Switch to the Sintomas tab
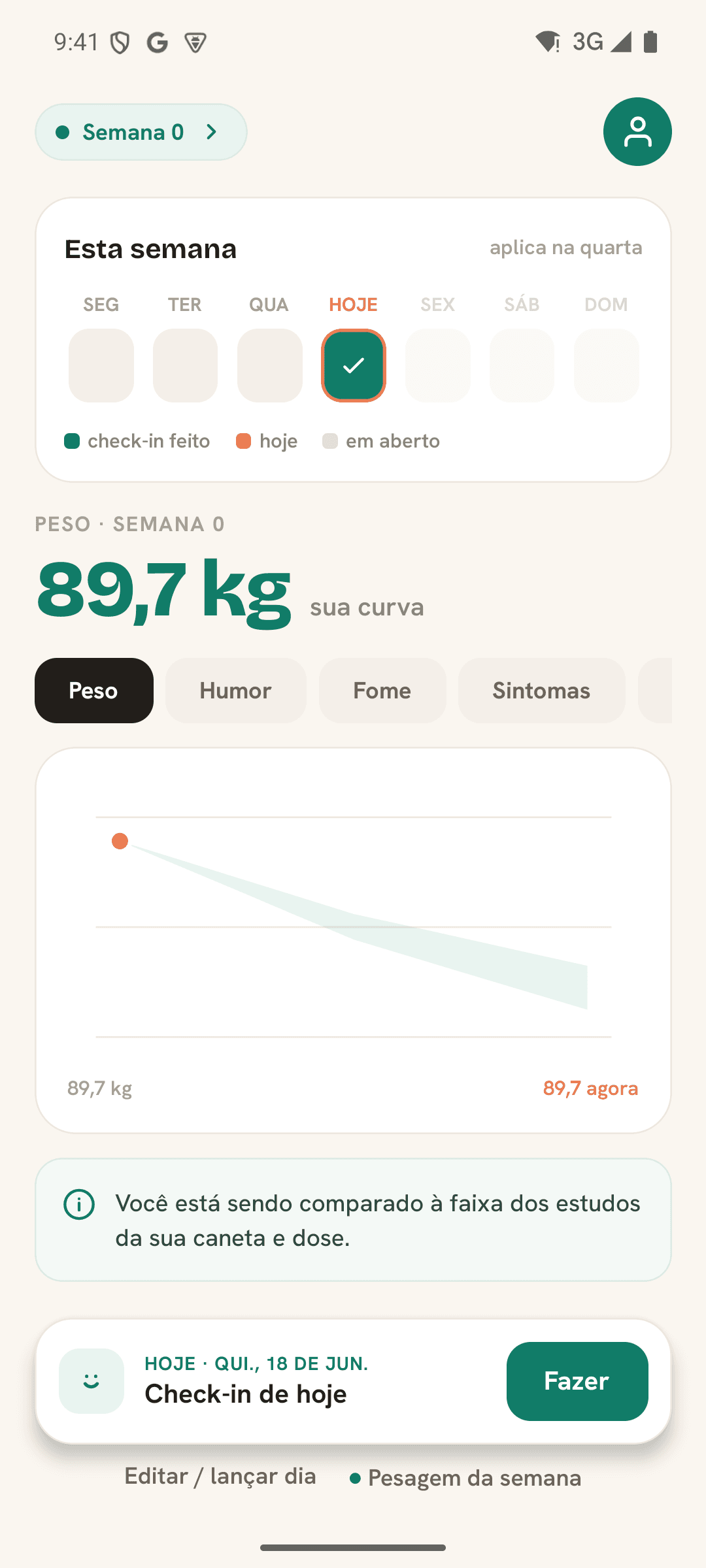 pos(541,691)
